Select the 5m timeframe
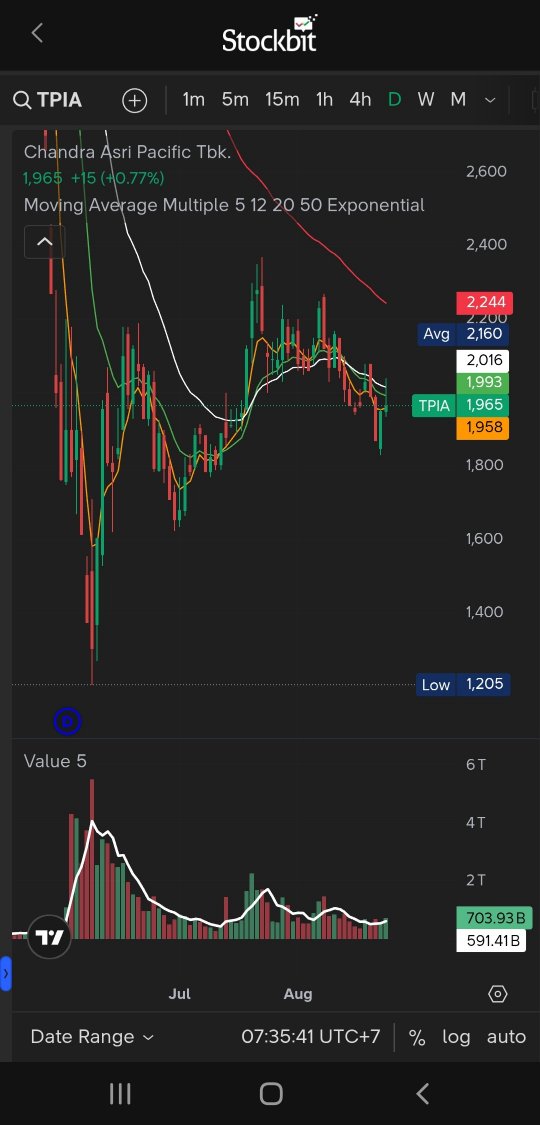 [x=235, y=100]
